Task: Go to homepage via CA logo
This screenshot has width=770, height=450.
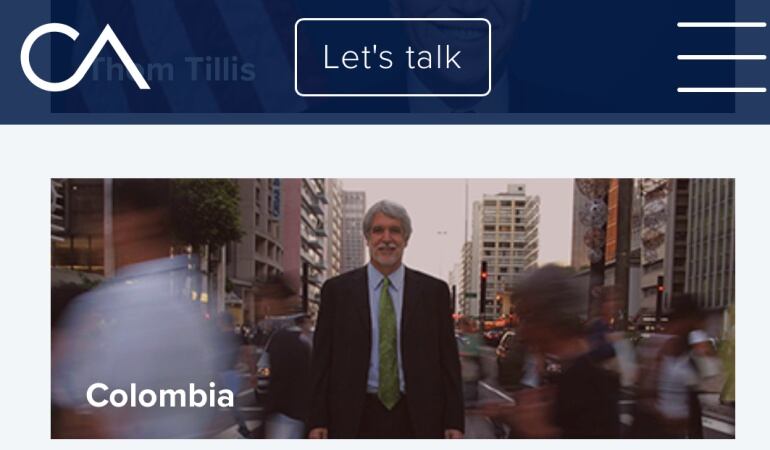Action: pos(85,58)
